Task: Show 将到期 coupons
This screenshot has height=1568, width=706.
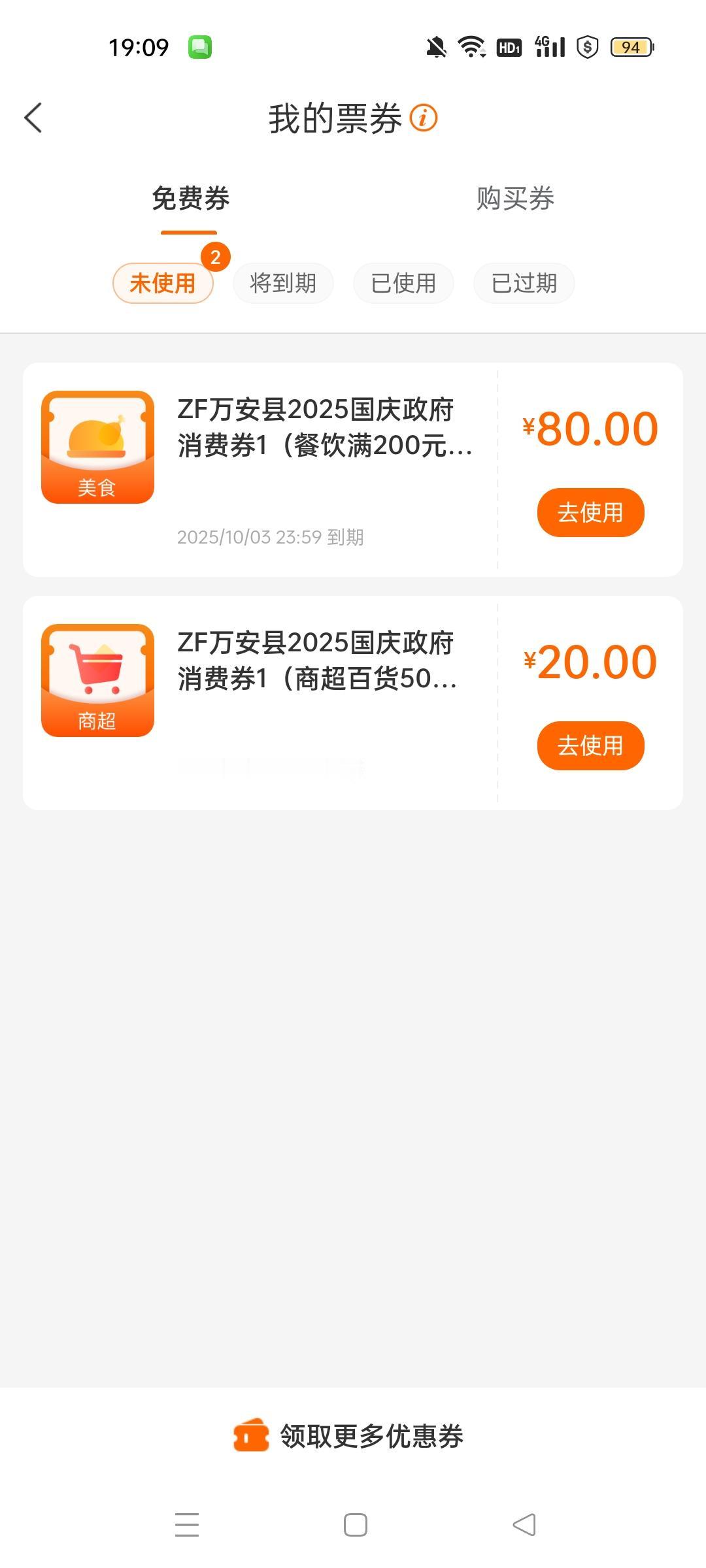Action: point(283,284)
